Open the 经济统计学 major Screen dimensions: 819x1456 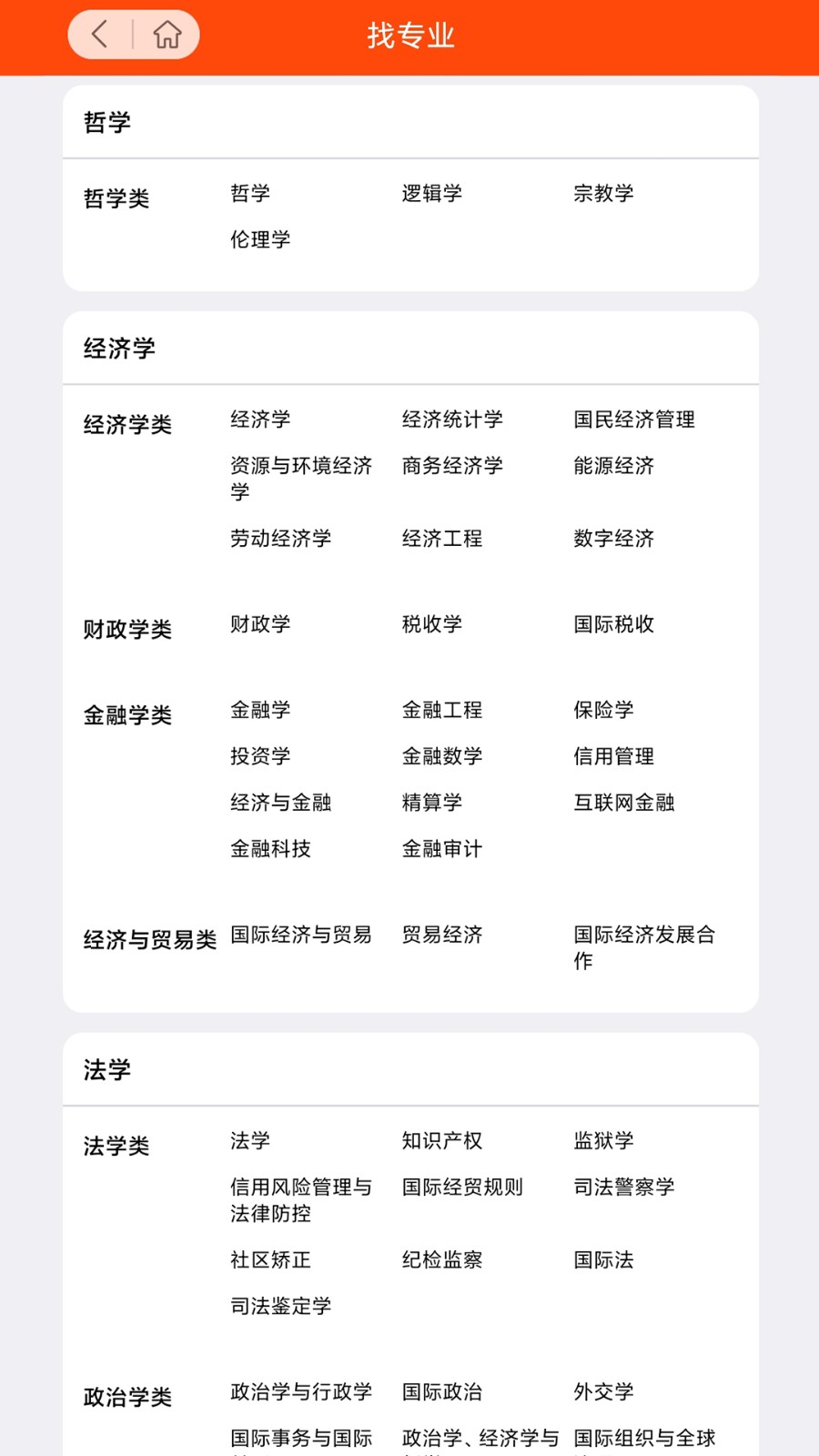(x=451, y=420)
